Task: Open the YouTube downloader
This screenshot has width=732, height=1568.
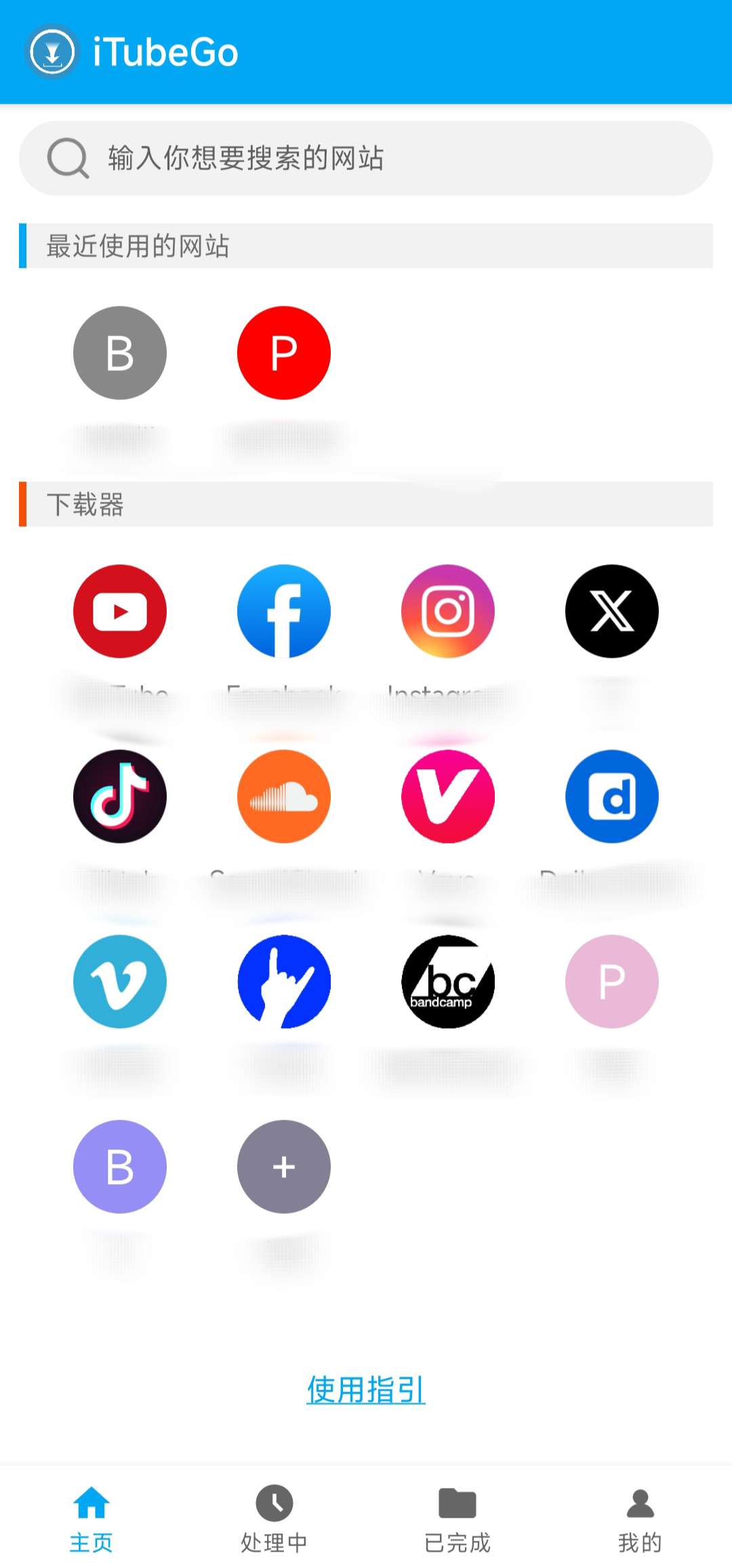Action: coord(120,611)
